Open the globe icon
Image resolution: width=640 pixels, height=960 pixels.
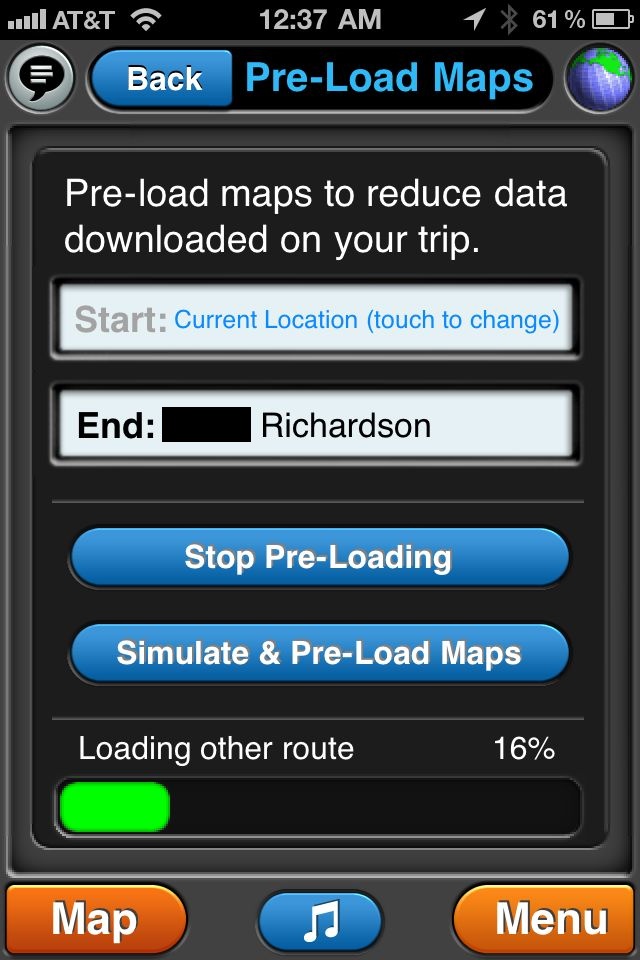pyautogui.click(x=599, y=78)
